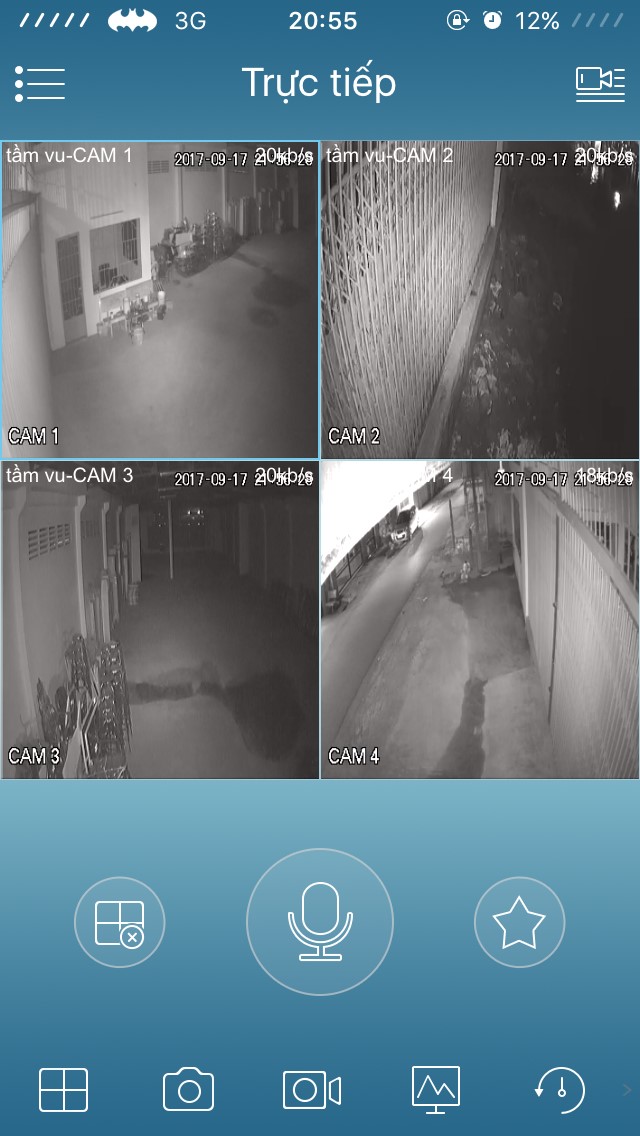Start recording with the video camera icon
640x1136 pixels.
pos(312,1090)
